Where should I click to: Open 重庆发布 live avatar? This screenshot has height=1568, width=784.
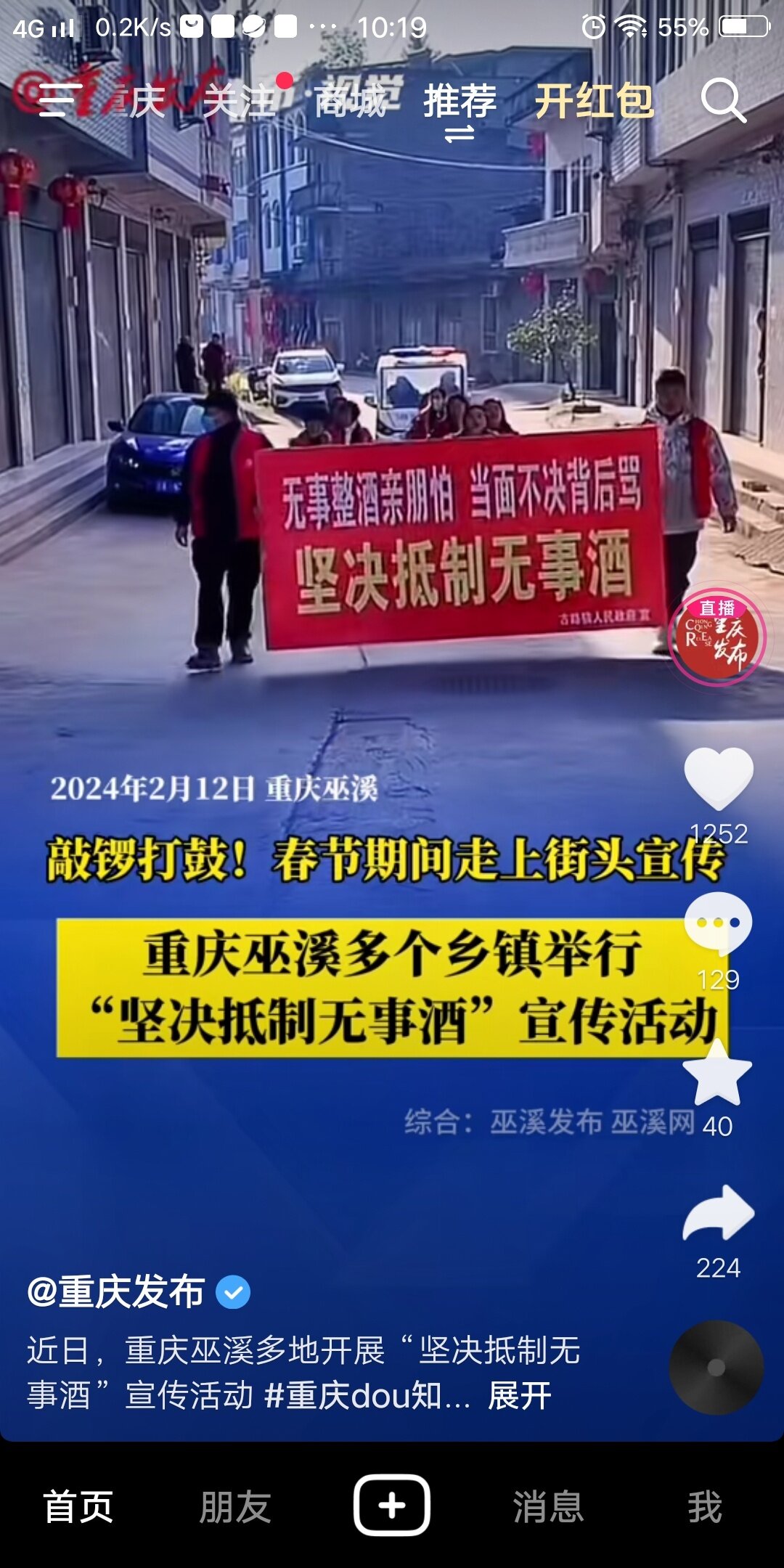[x=717, y=637]
